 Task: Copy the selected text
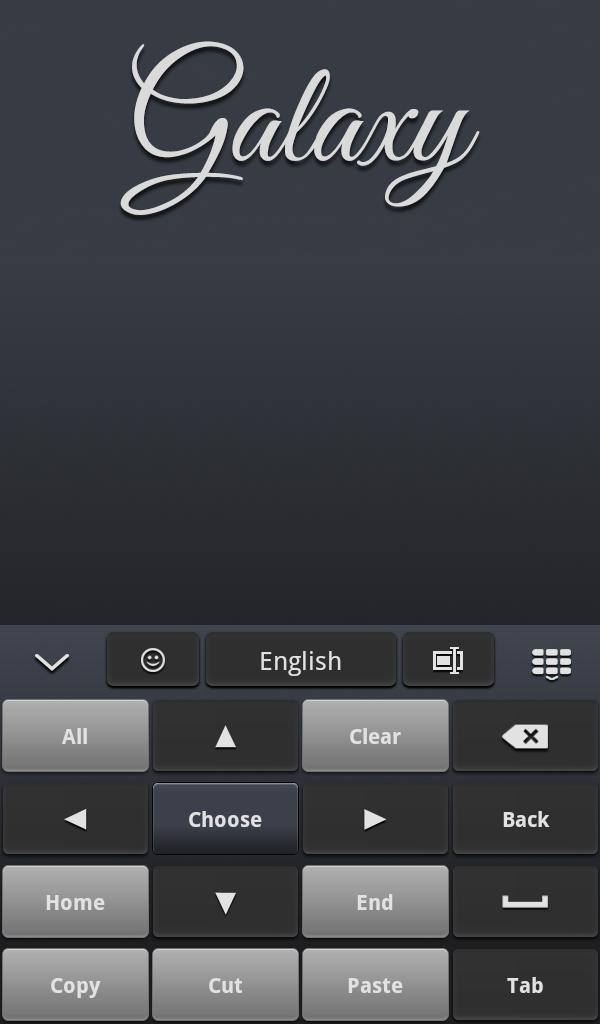click(75, 985)
